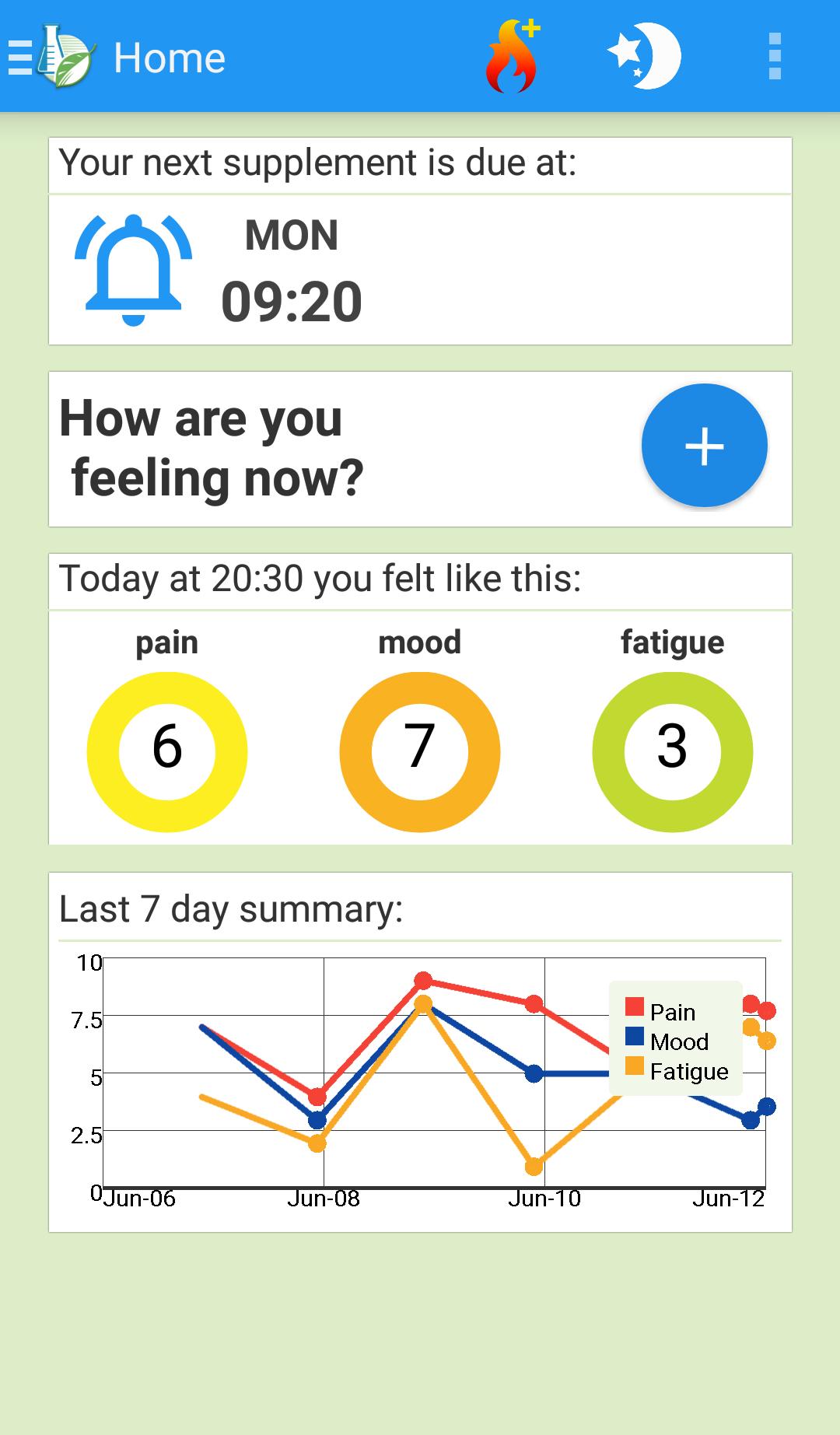Image resolution: width=840 pixels, height=1435 pixels.
Task: Open the Home title heading
Action: 168,56
